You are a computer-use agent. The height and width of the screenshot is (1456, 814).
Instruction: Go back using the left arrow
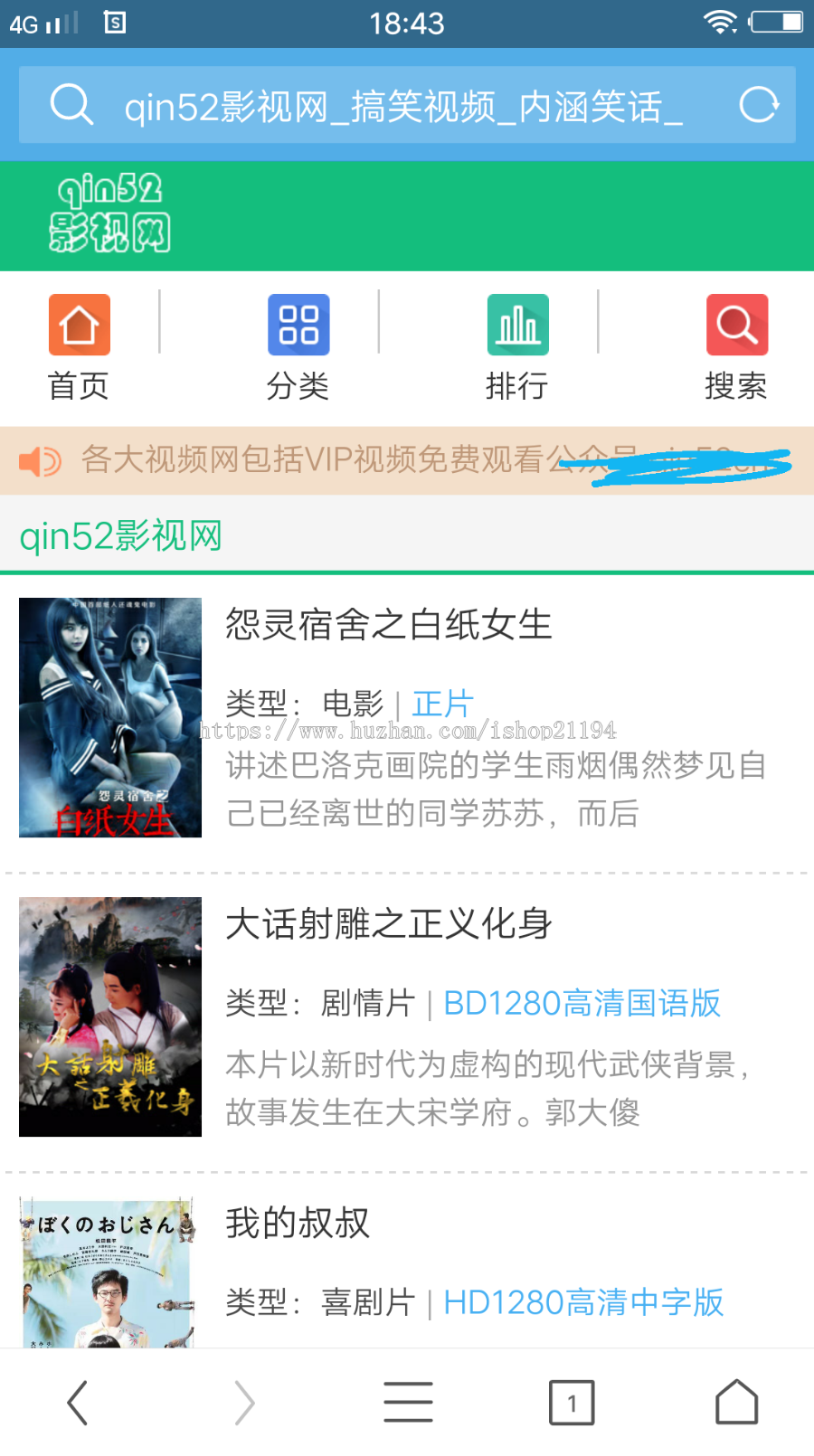point(77,1403)
